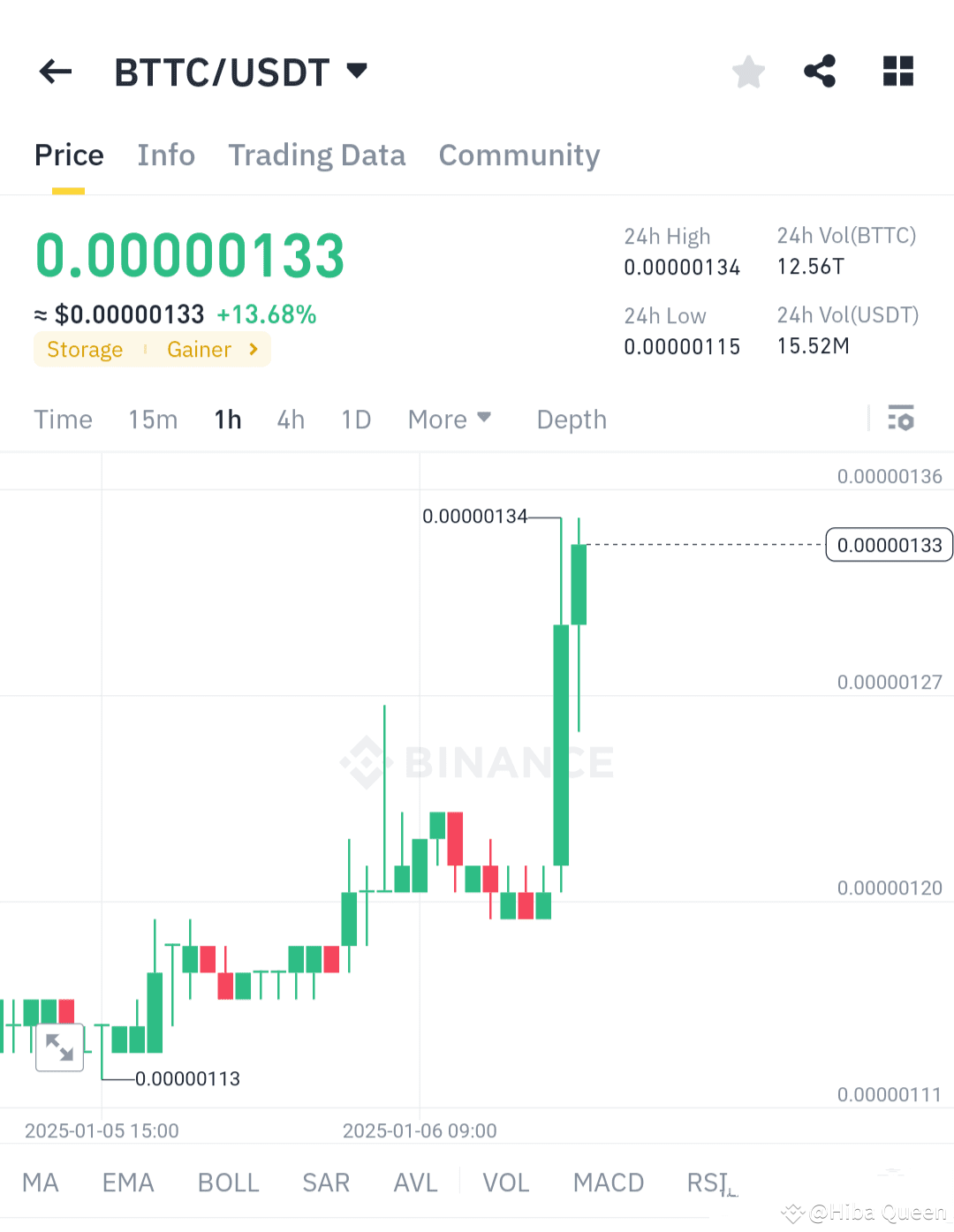Open the Storage Gainer tag
This screenshot has height=1232, width=954.
[152, 350]
